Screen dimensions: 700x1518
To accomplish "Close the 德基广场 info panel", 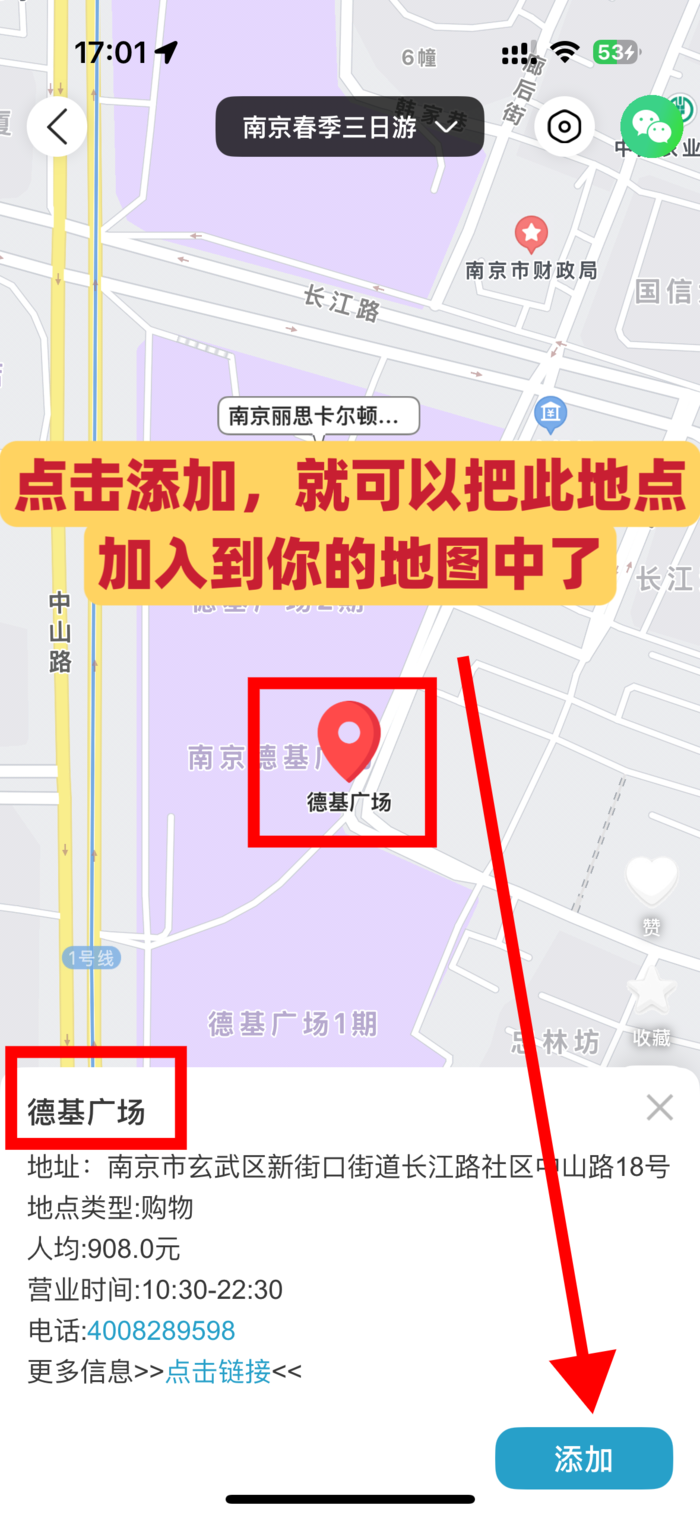I will click(659, 1107).
